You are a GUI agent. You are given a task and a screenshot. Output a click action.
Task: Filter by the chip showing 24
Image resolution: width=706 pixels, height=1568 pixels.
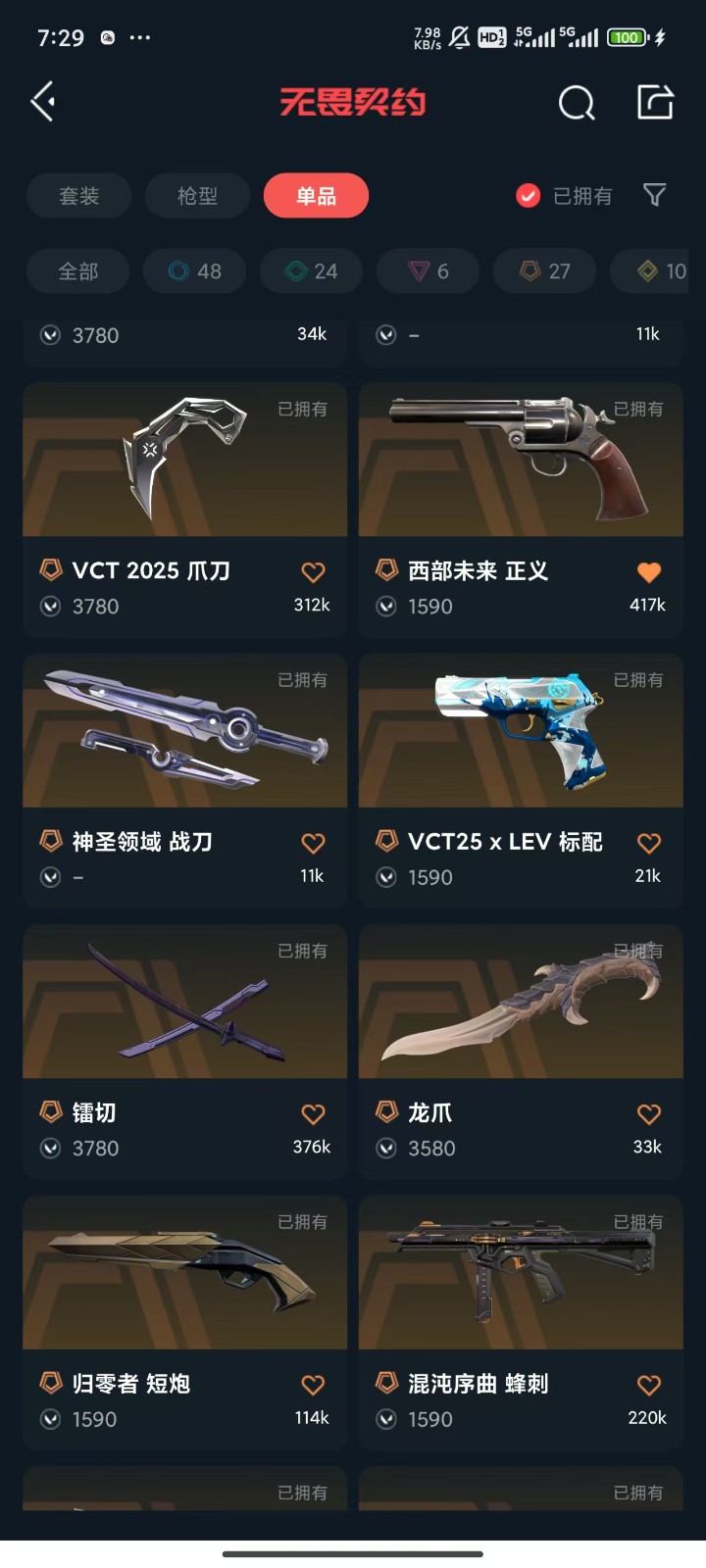coord(311,271)
